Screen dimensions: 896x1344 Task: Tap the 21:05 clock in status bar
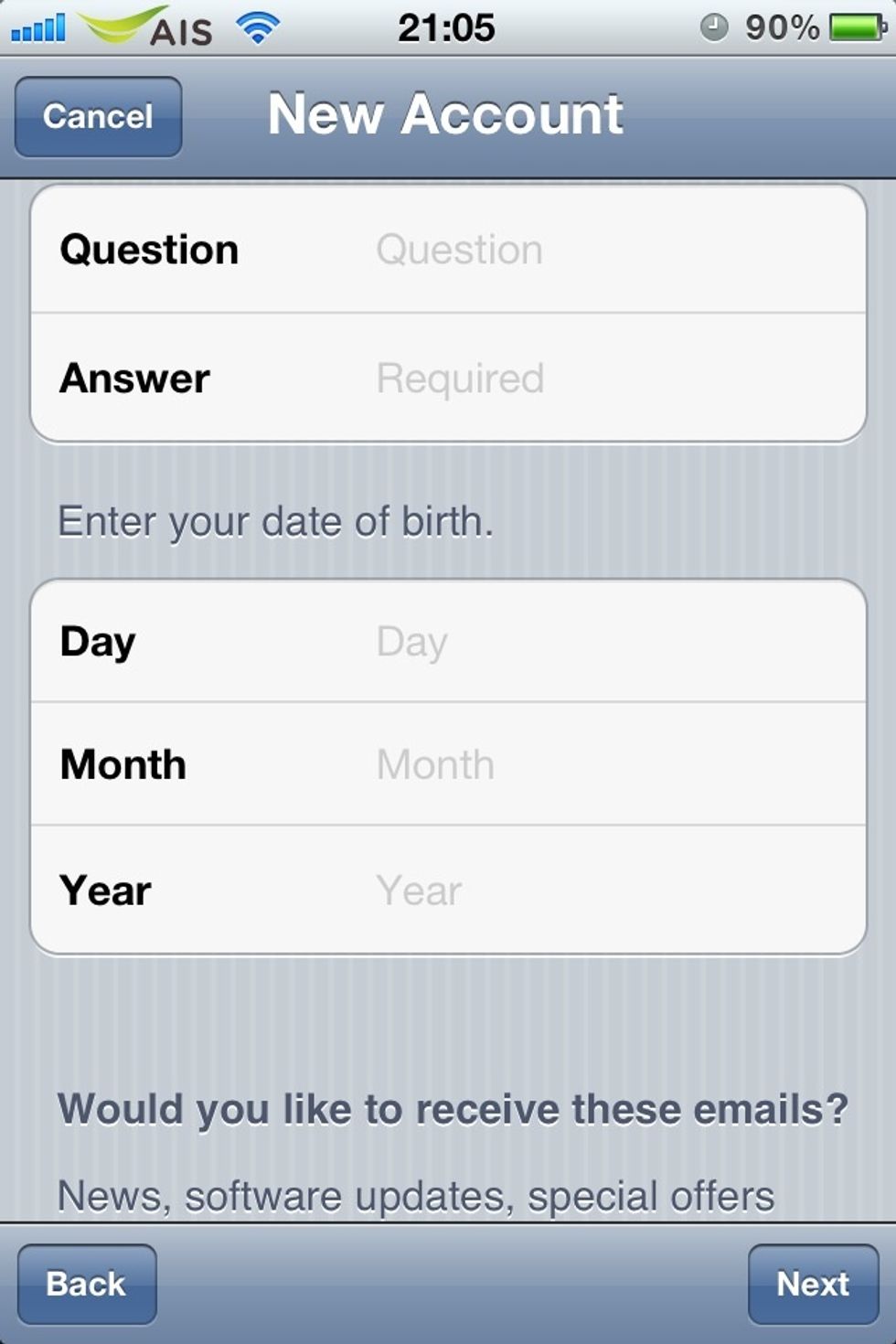[x=448, y=27]
